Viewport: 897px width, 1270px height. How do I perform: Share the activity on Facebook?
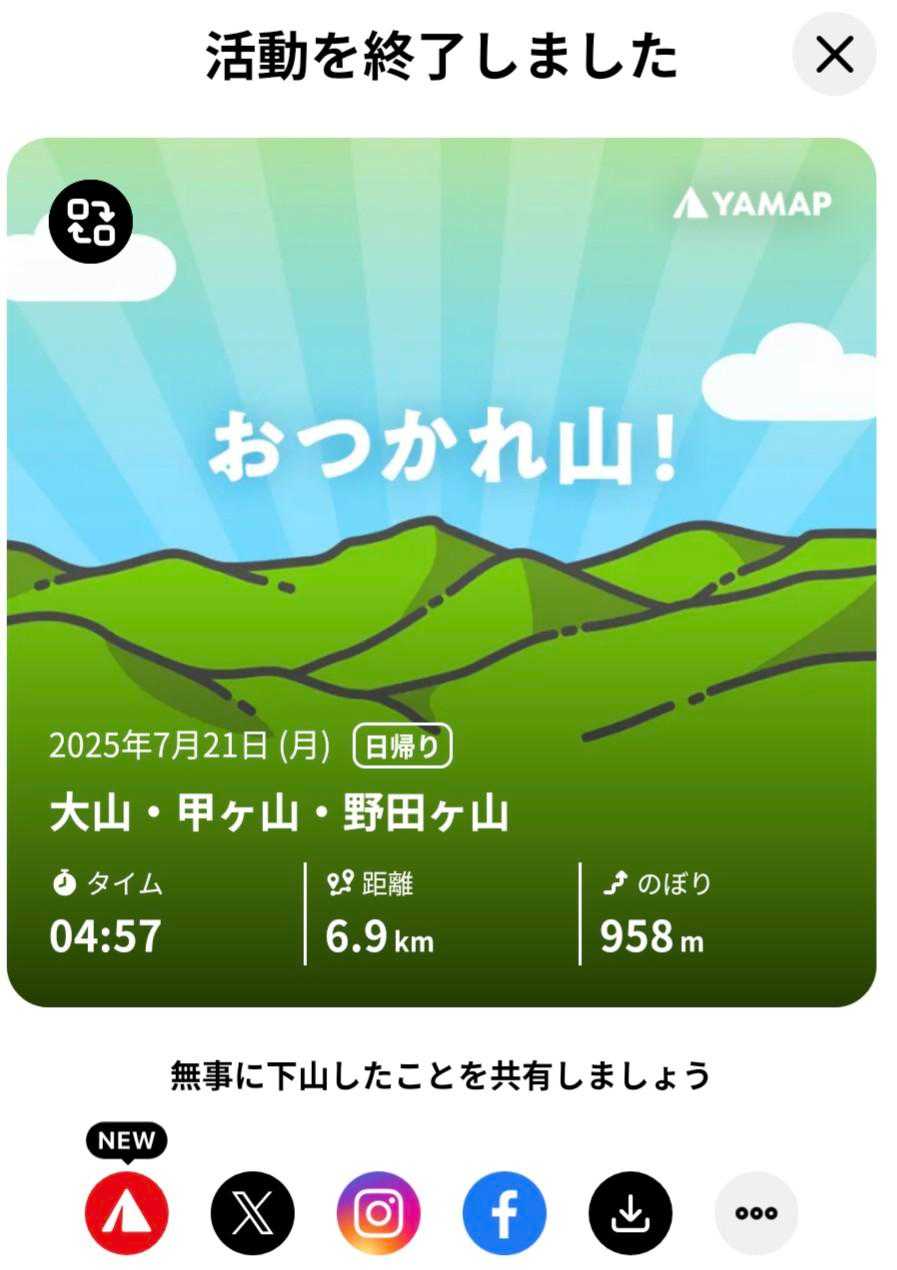(x=504, y=1213)
